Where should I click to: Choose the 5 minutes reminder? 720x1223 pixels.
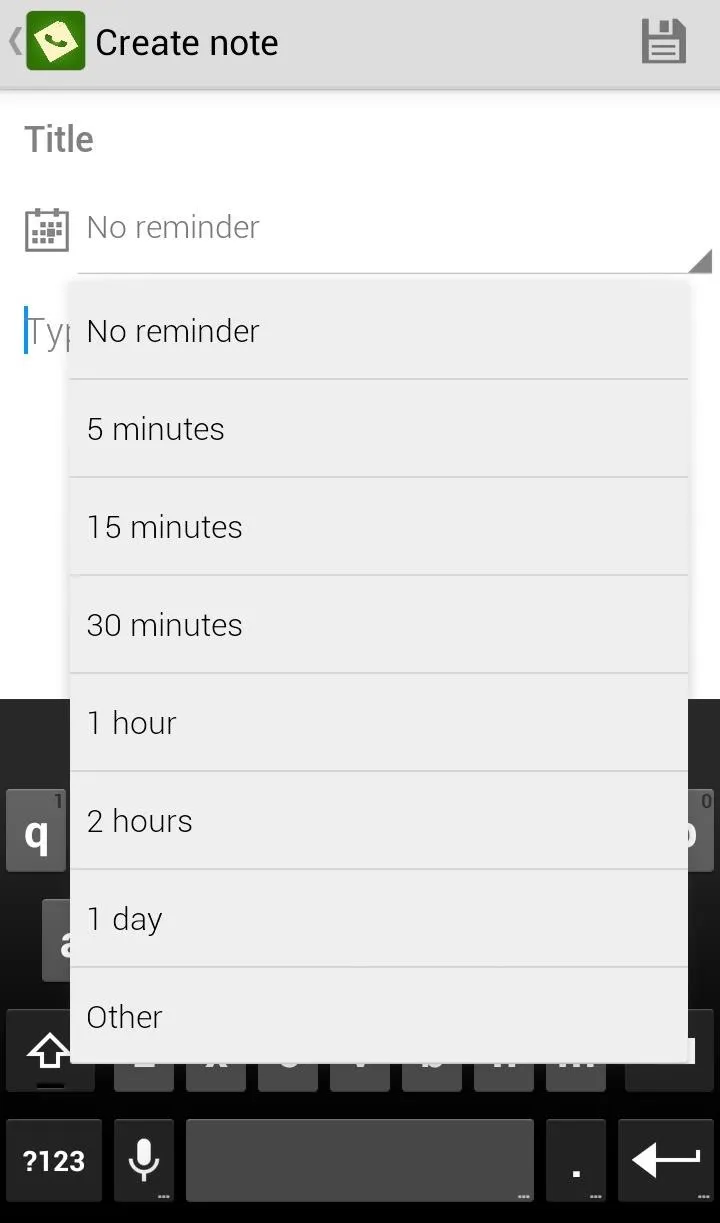pyautogui.click(x=379, y=429)
